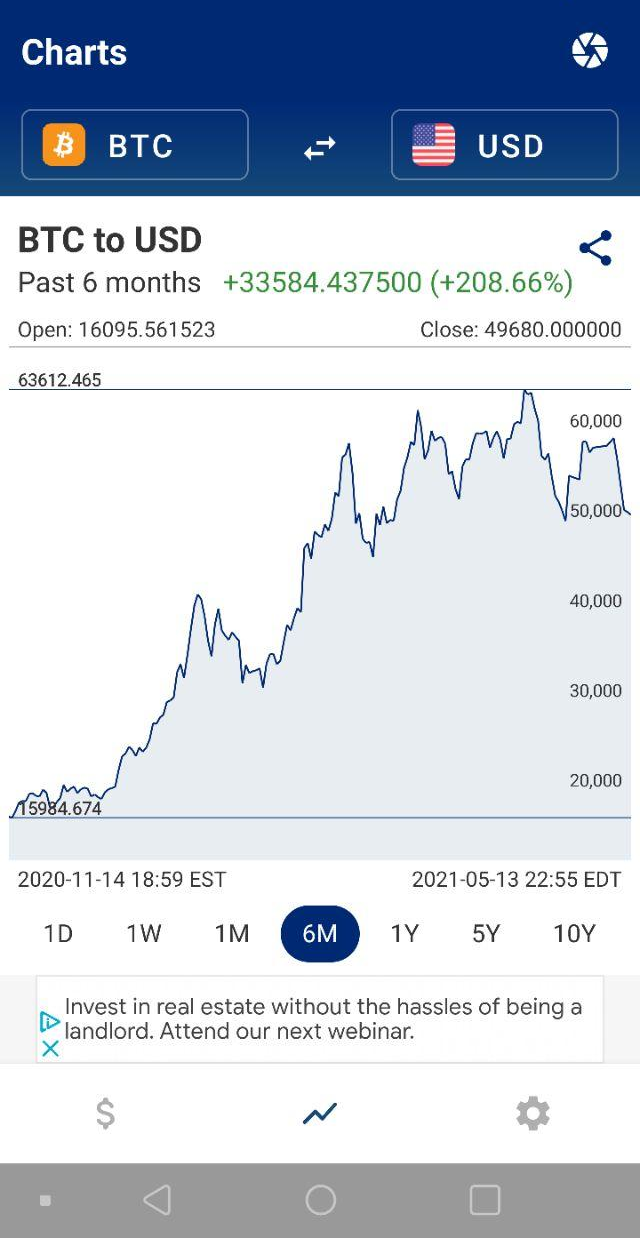Open the camera shutter icon in header

point(590,50)
